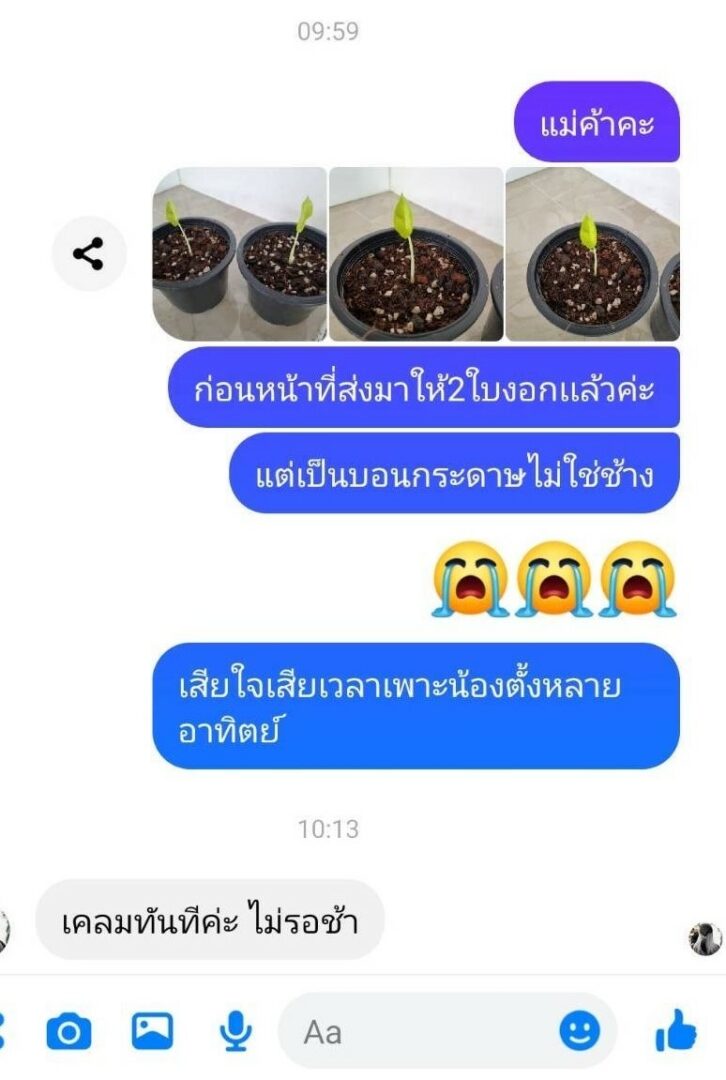Record a voice message with the microphone
Screen dimensions: 726x1080
point(235,1031)
